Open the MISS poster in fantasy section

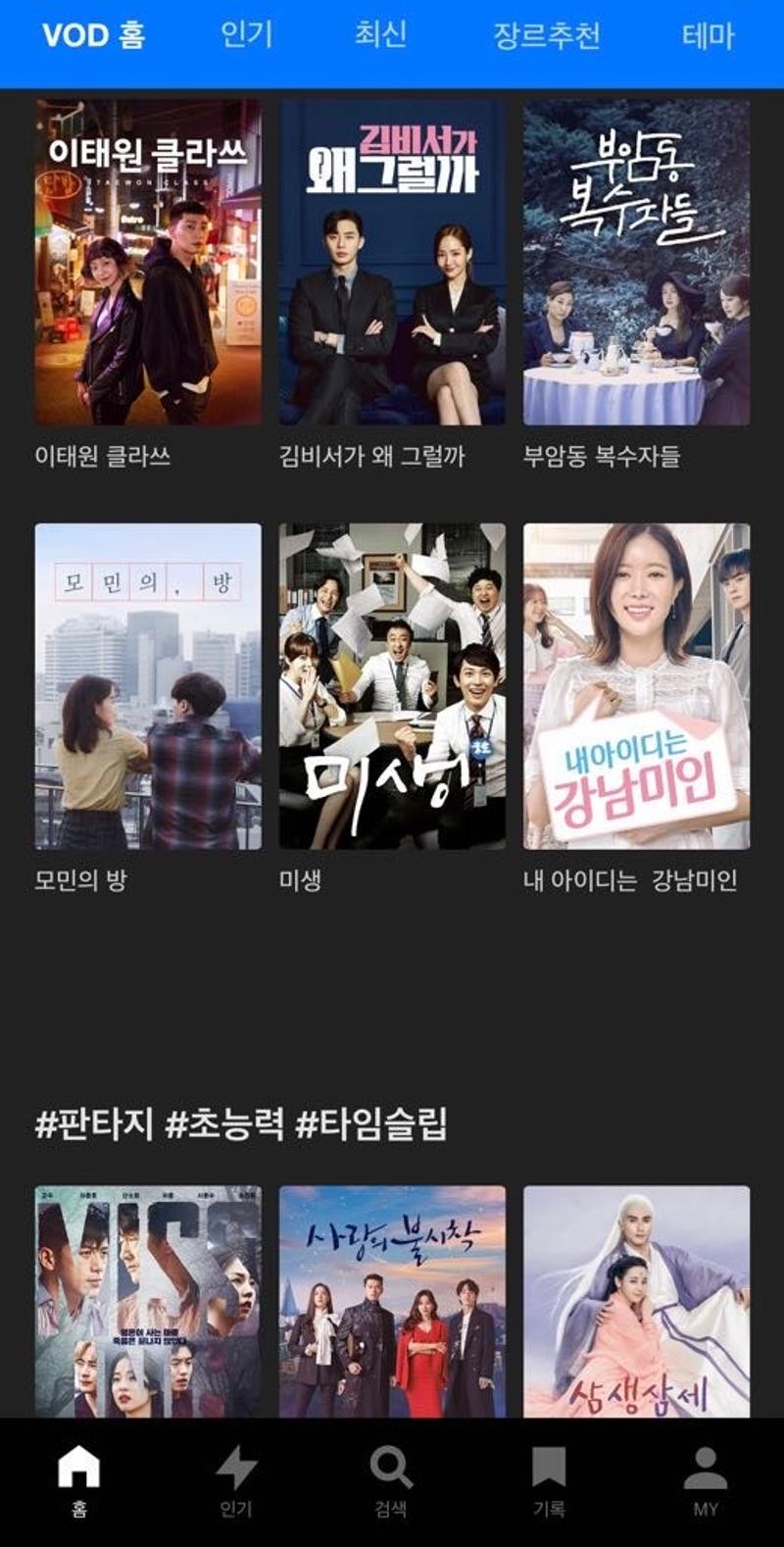[148, 1301]
